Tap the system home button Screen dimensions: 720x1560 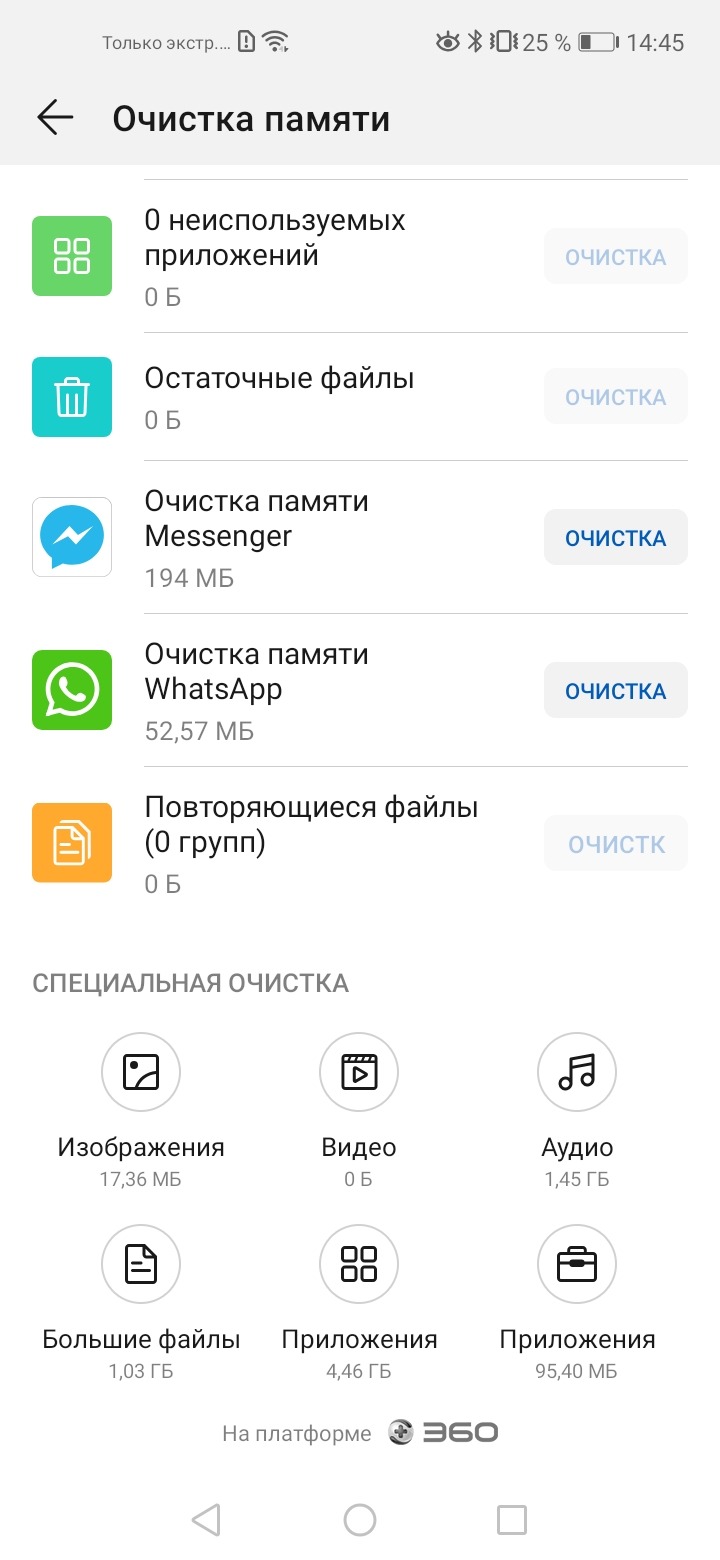point(360,1520)
